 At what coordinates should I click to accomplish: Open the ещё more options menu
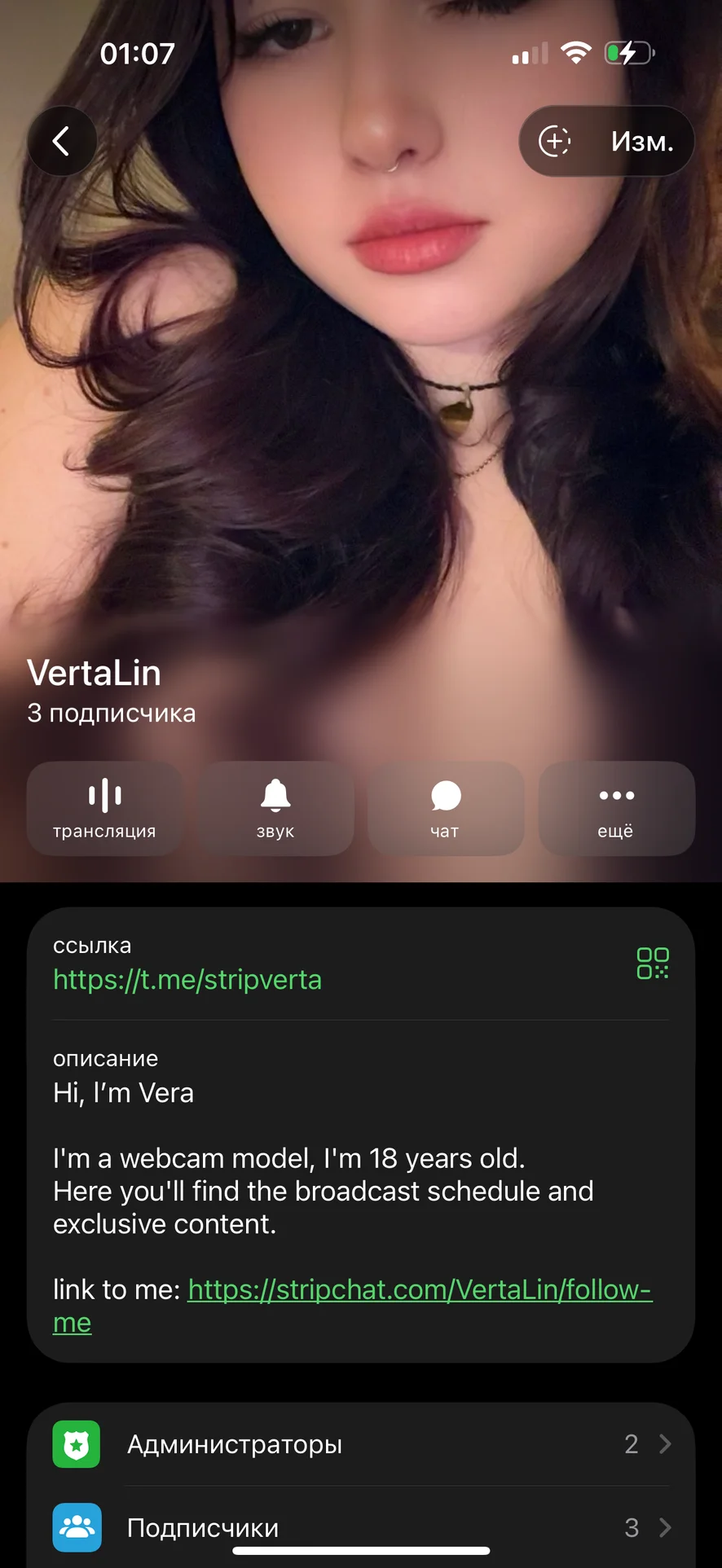(616, 808)
